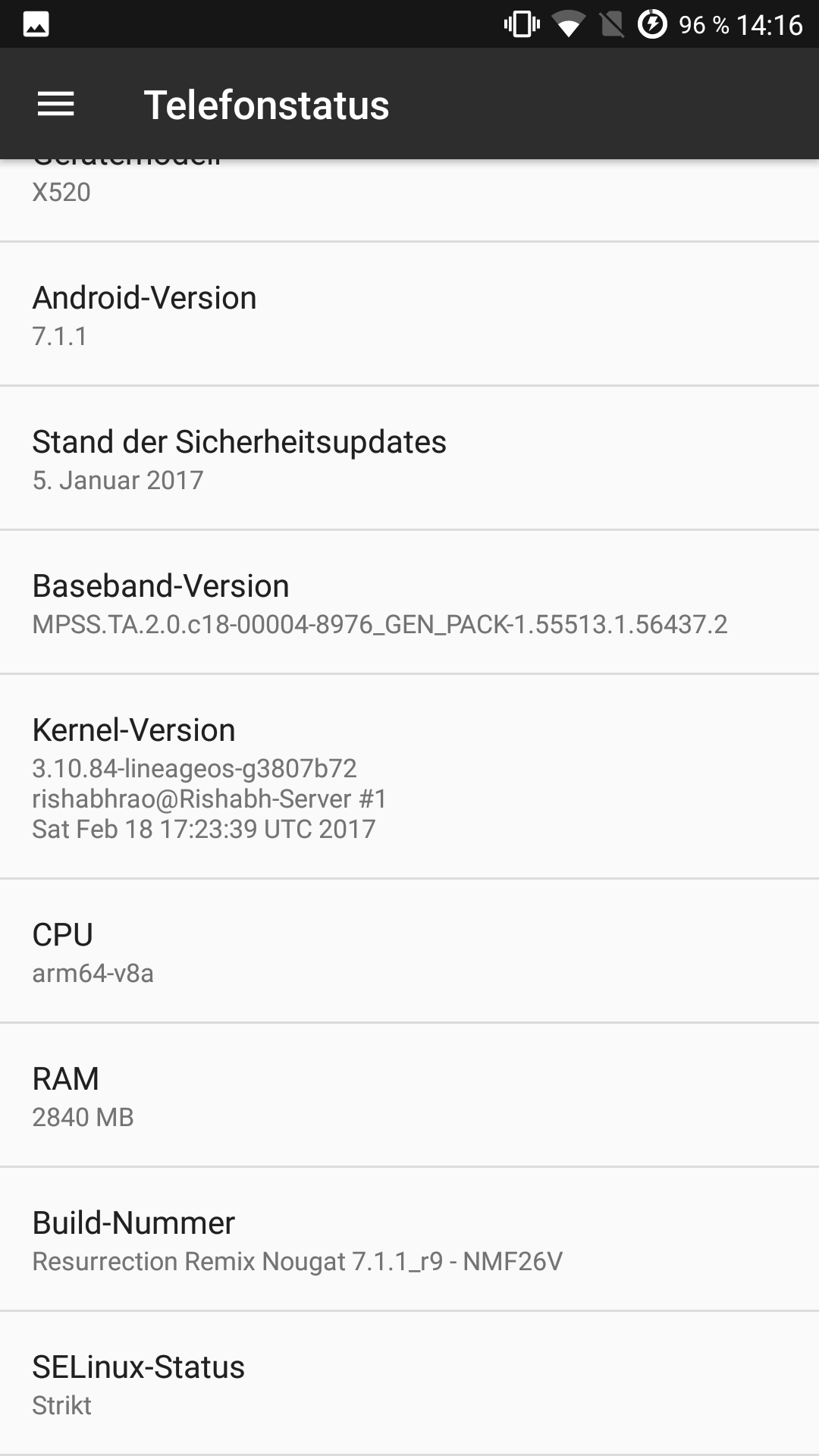The height and width of the screenshot is (1456, 819).
Task: Tap the RAM 2840 MB row
Action: click(x=409, y=1096)
